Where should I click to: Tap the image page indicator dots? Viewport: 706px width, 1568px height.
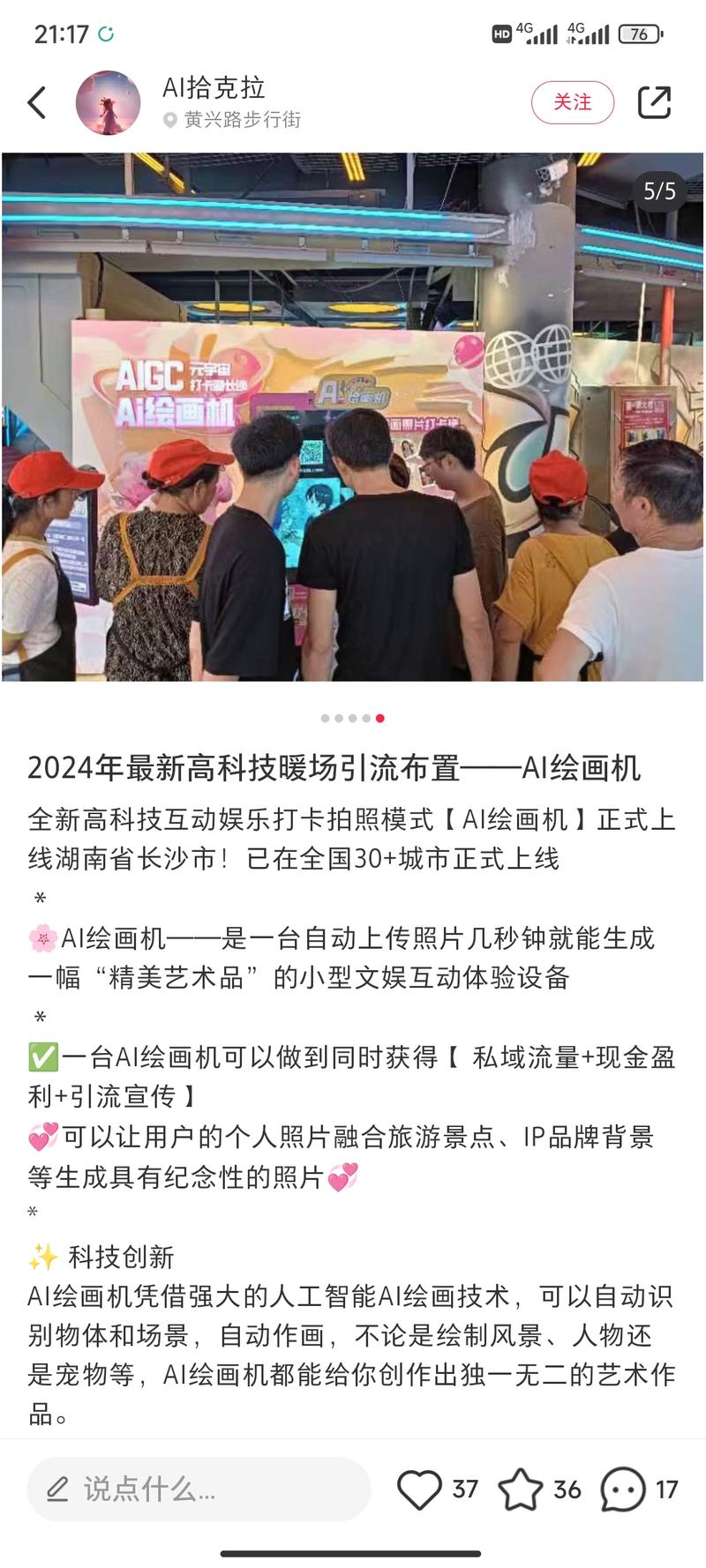[353, 718]
